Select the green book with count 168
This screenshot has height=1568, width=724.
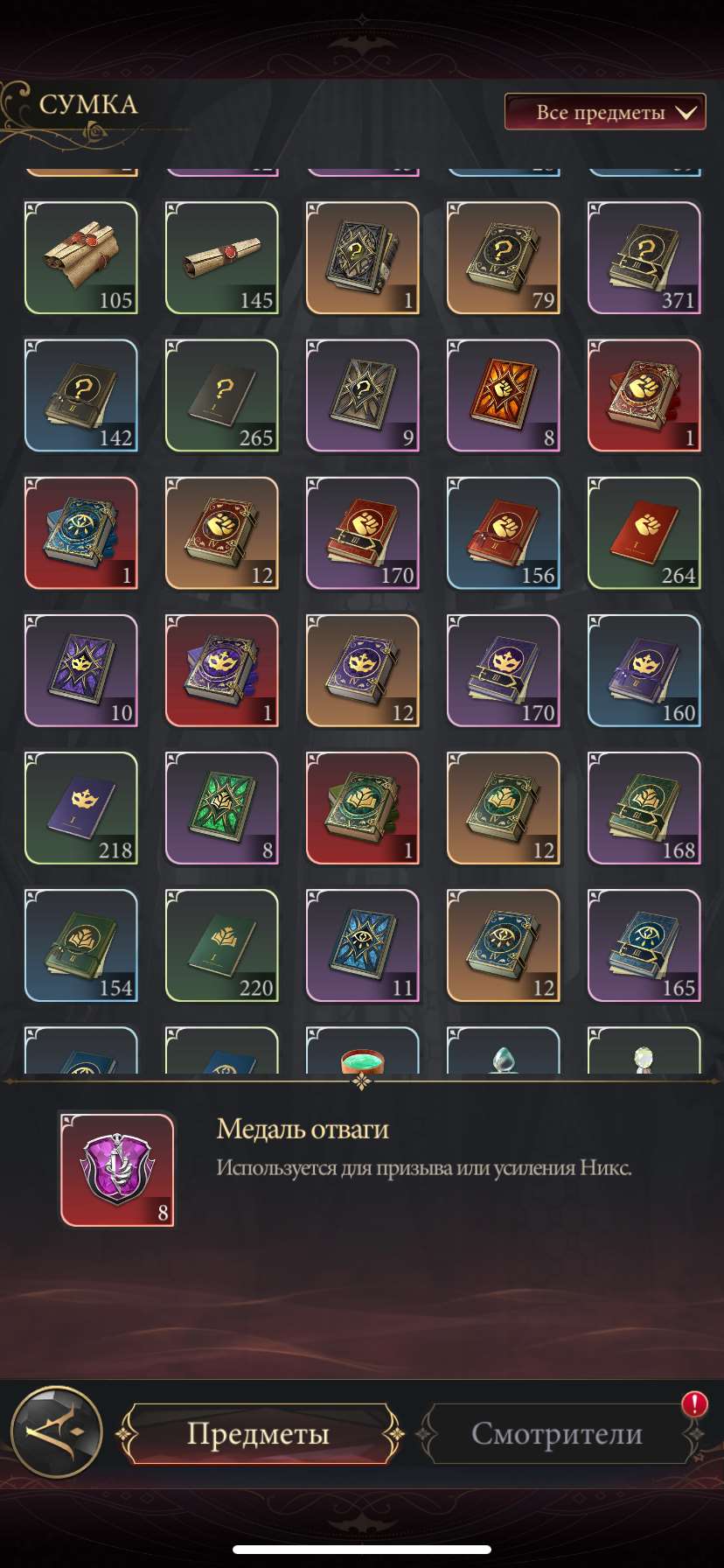[x=644, y=807]
